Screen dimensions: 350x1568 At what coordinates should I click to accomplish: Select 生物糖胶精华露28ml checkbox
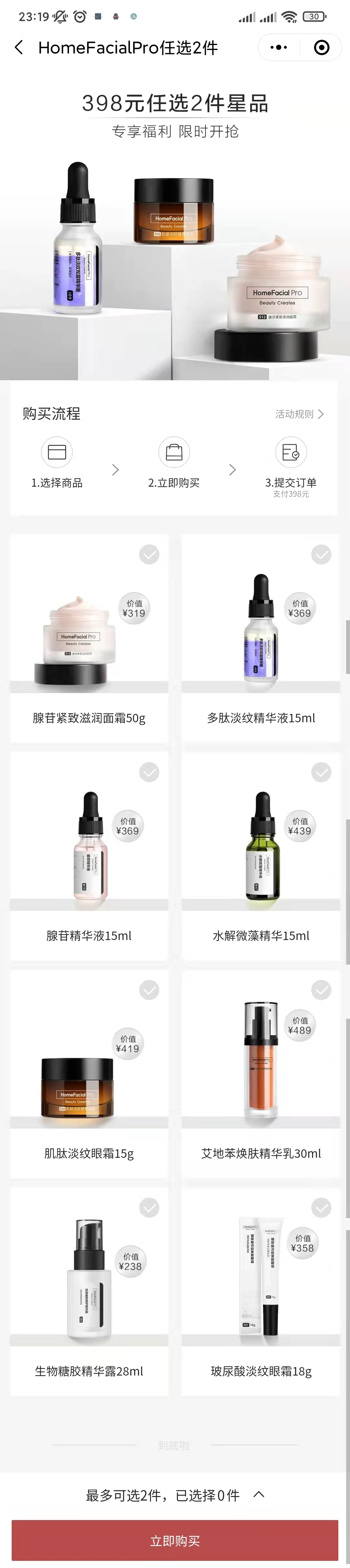pyautogui.click(x=149, y=1208)
